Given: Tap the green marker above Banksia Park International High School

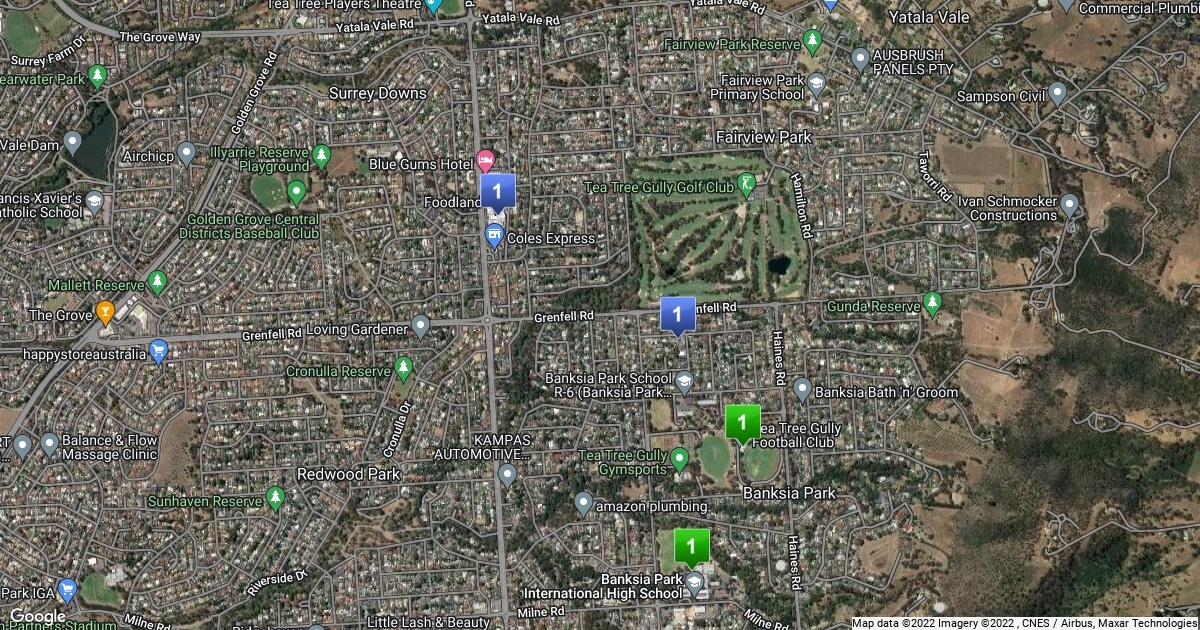Looking at the screenshot, I should [692, 548].
